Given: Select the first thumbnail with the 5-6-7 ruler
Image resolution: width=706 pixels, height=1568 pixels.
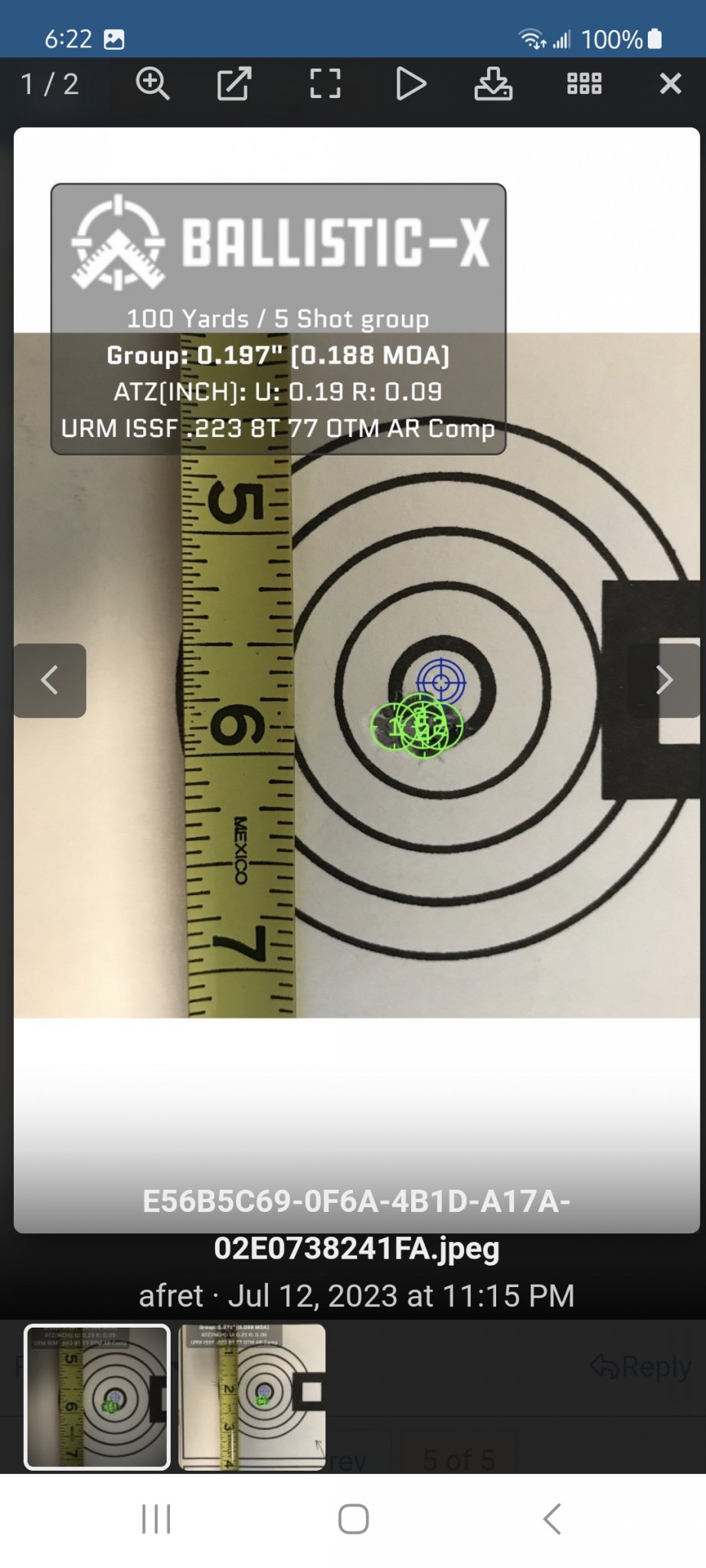Looking at the screenshot, I should (x=97, y=1396).
